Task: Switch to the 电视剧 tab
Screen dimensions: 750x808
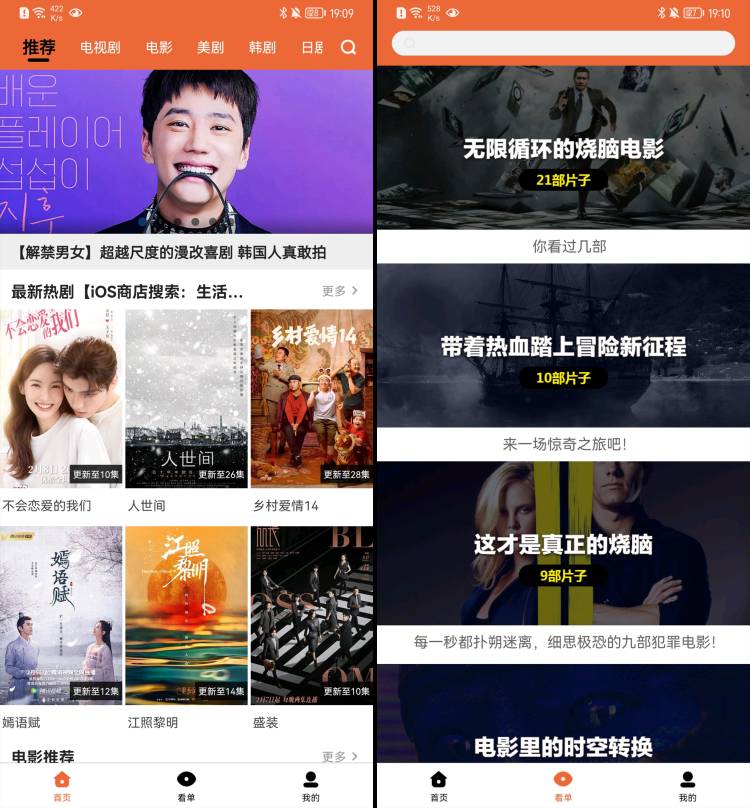Action: (x=100, y=47)
